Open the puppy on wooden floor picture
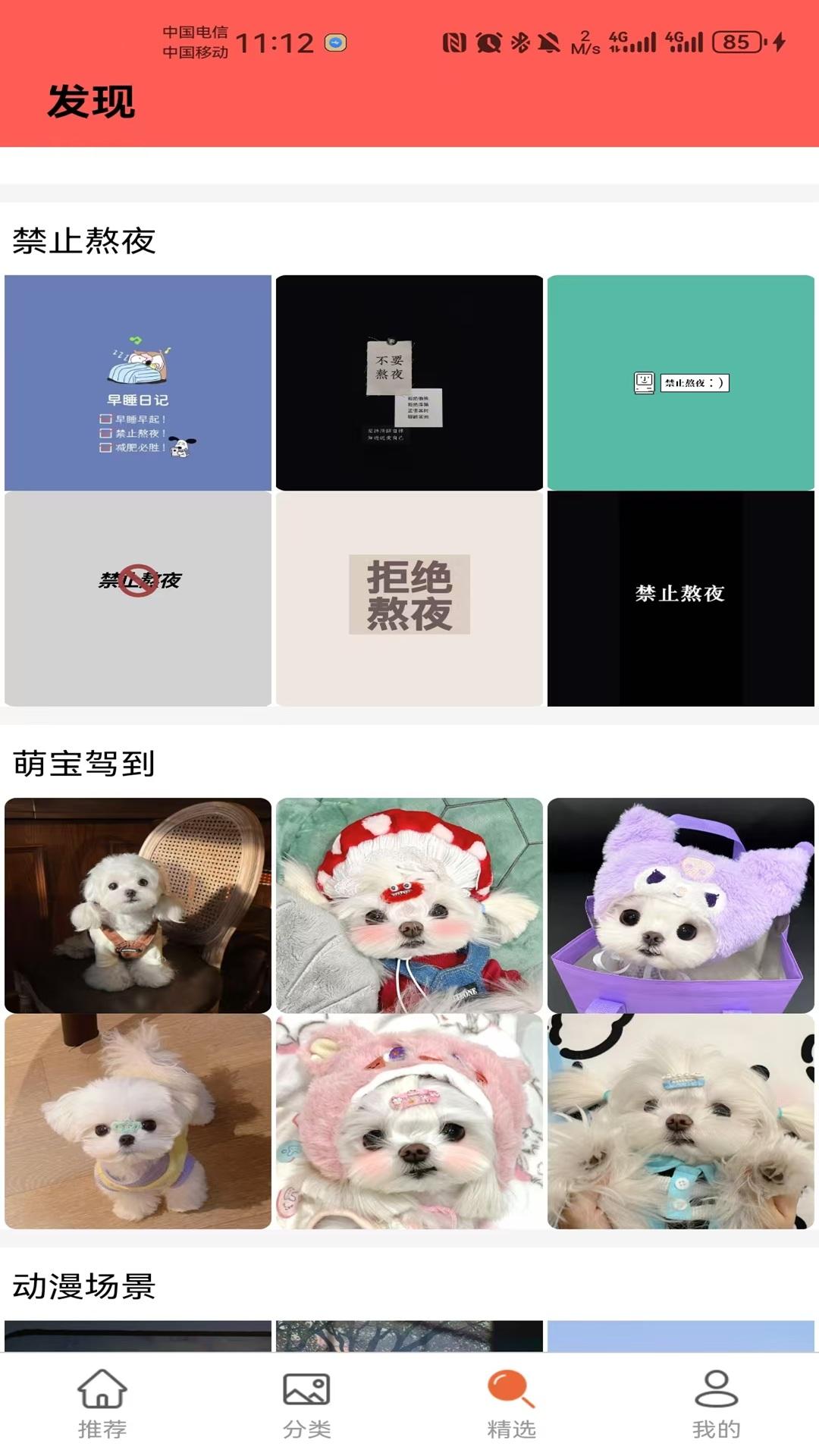This screenshot has width=819, height=1456. click(138, 1122)
